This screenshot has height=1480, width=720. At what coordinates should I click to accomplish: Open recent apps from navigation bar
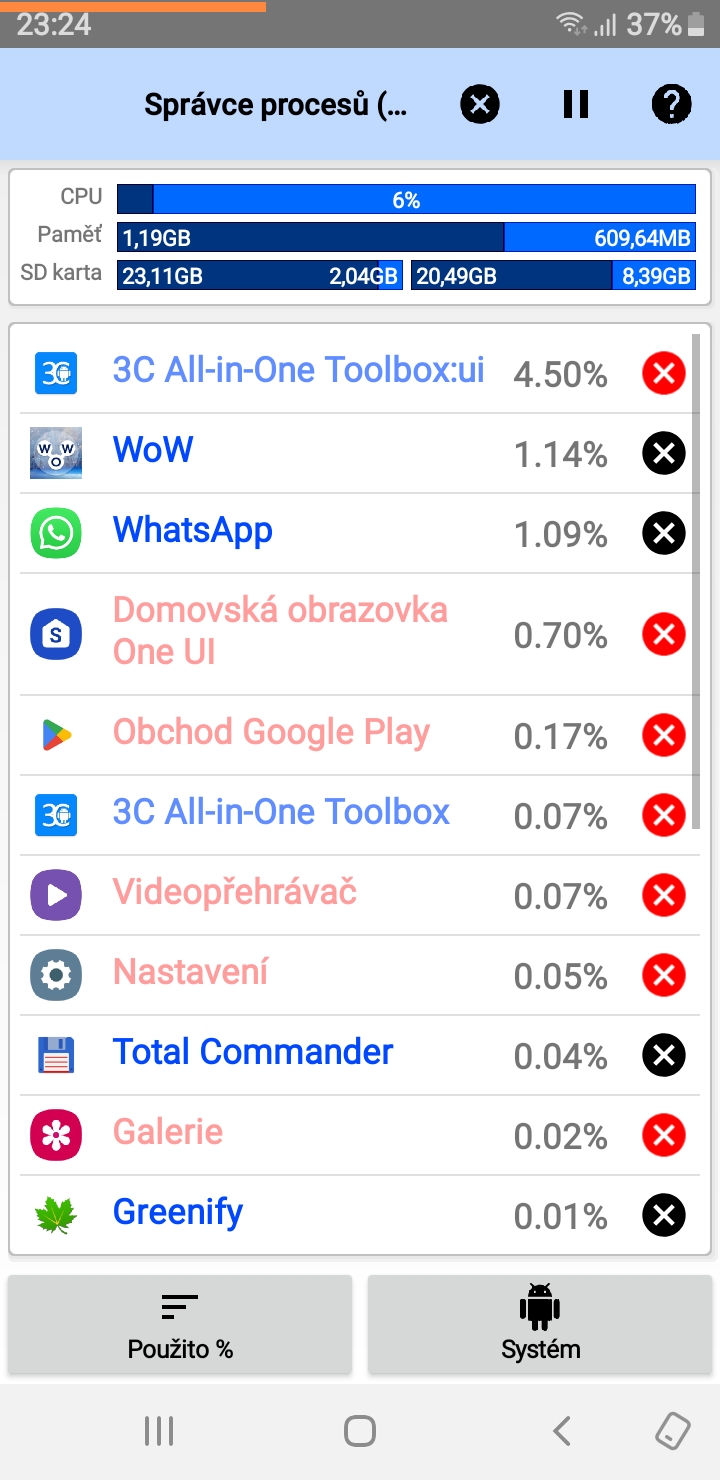pos(159,1431)
